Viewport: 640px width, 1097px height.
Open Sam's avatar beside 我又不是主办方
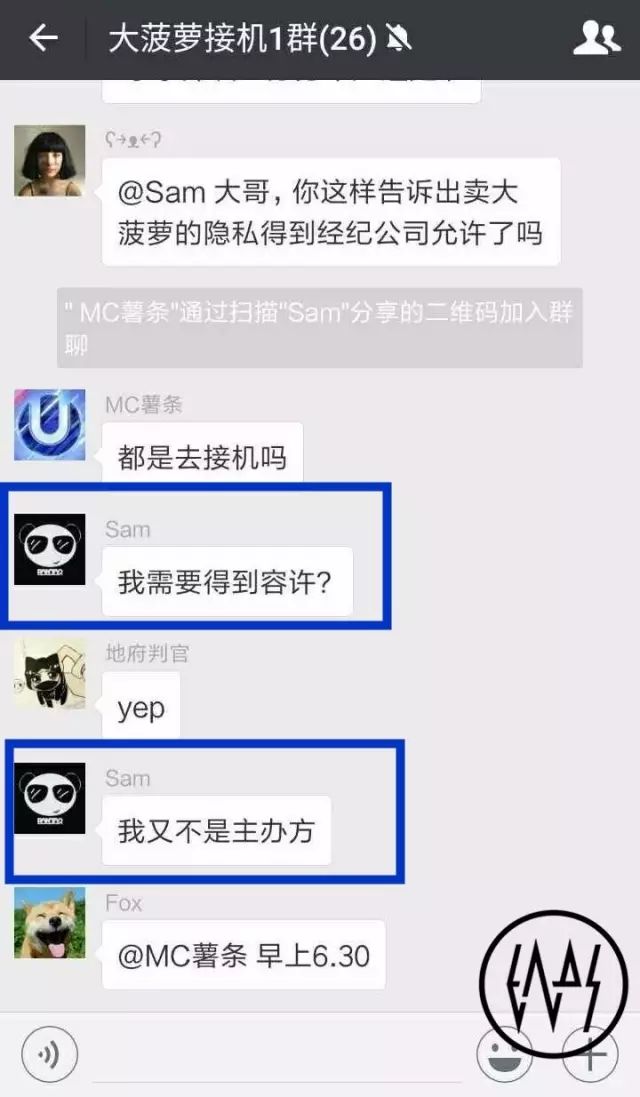point(49,799)
